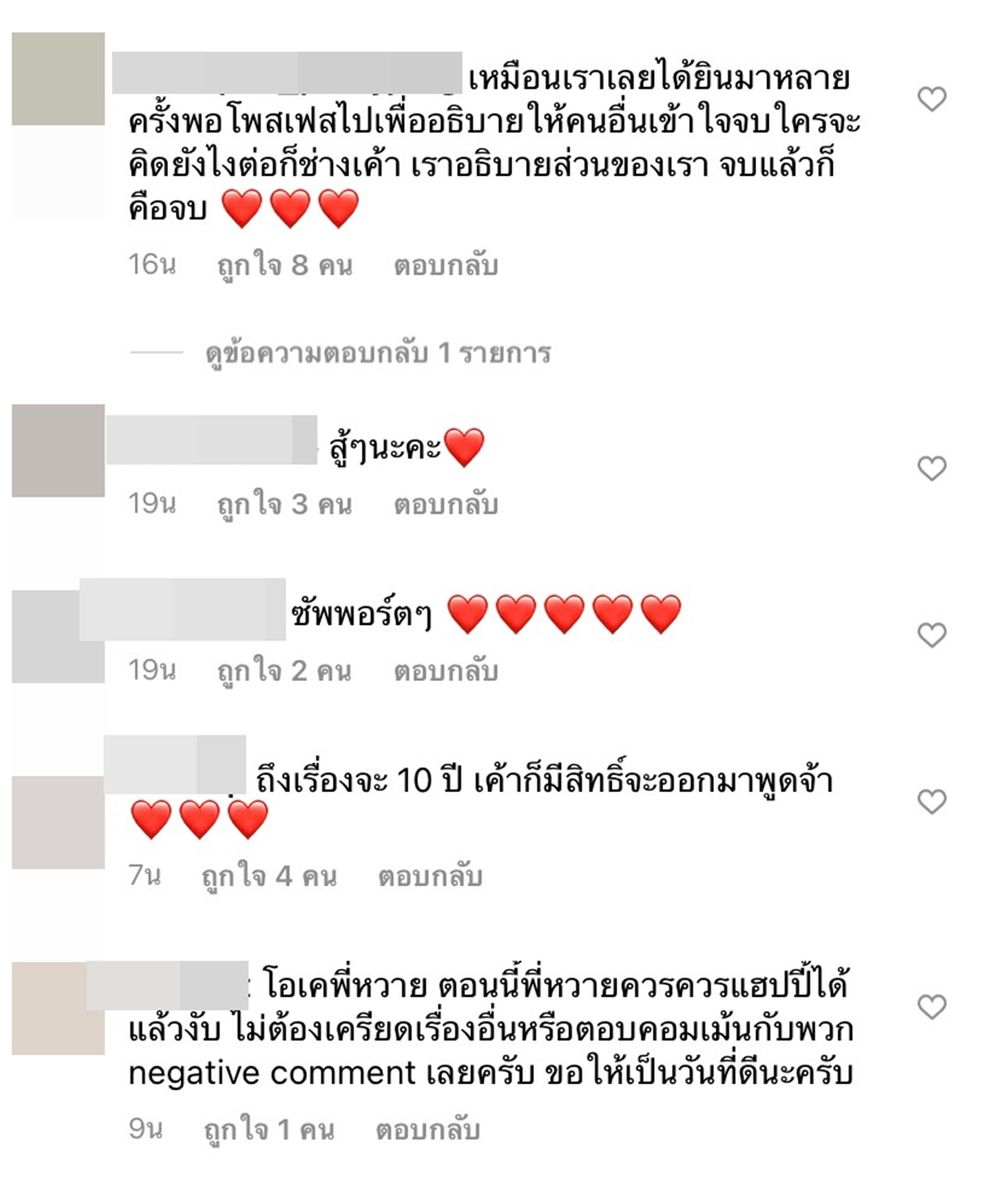This screenshot has height=1182, width=1000.
Task: Like the 'โอเคพี่หวาย' comment
Action: coord(931,1007)
